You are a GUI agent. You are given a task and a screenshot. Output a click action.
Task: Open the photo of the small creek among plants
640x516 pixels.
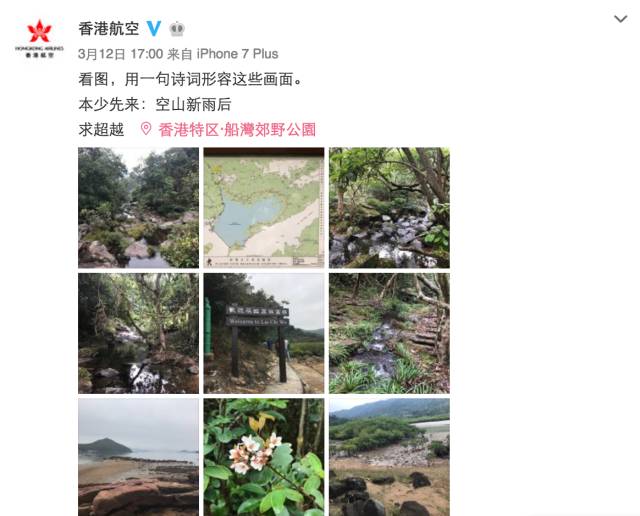click(x=389, y=333)
